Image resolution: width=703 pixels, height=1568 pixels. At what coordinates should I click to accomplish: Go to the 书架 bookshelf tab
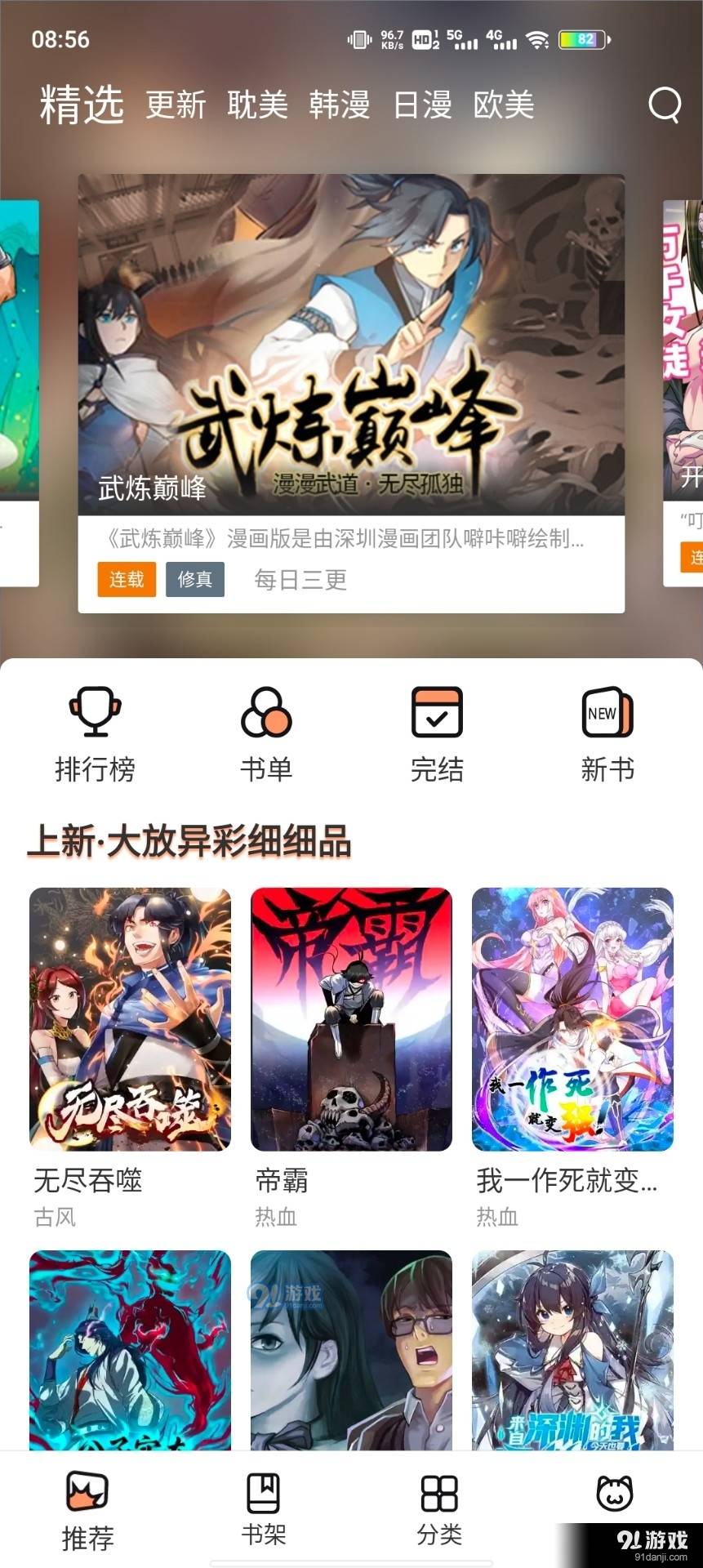pos(264,1510)
